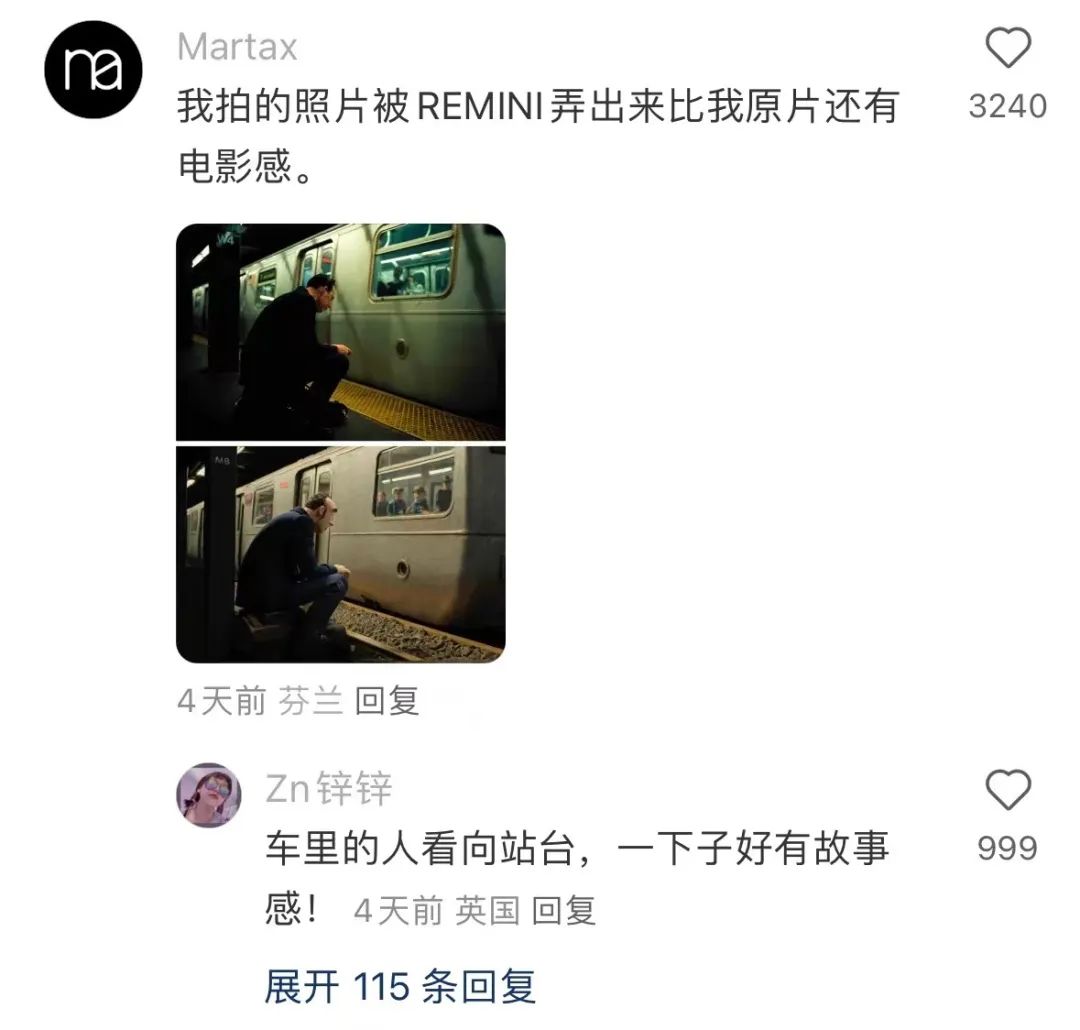Like Zn锌锌's reply

1007,790
